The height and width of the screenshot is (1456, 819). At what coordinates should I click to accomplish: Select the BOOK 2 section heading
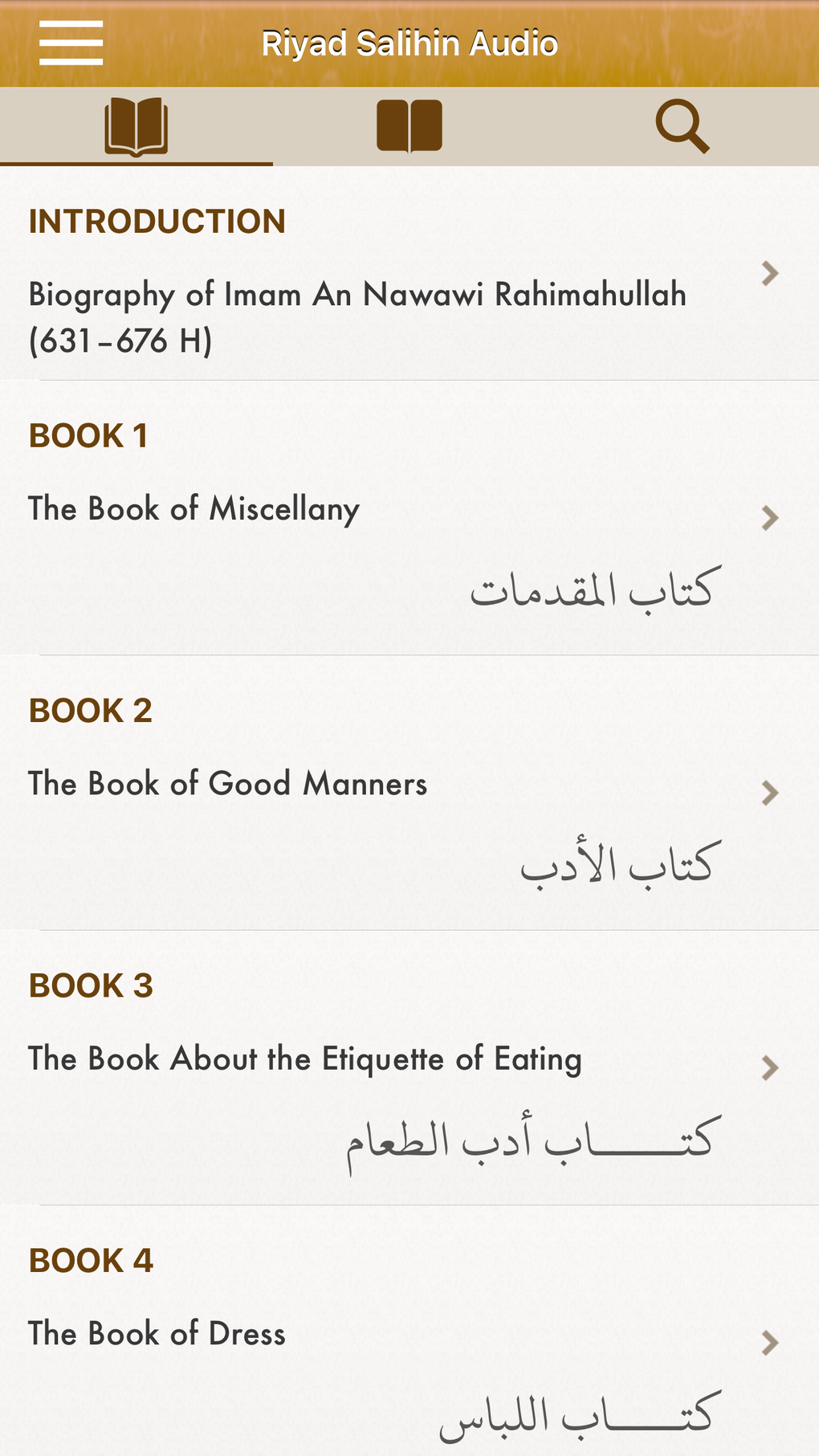pyautogui.click(x=91, y=709)
